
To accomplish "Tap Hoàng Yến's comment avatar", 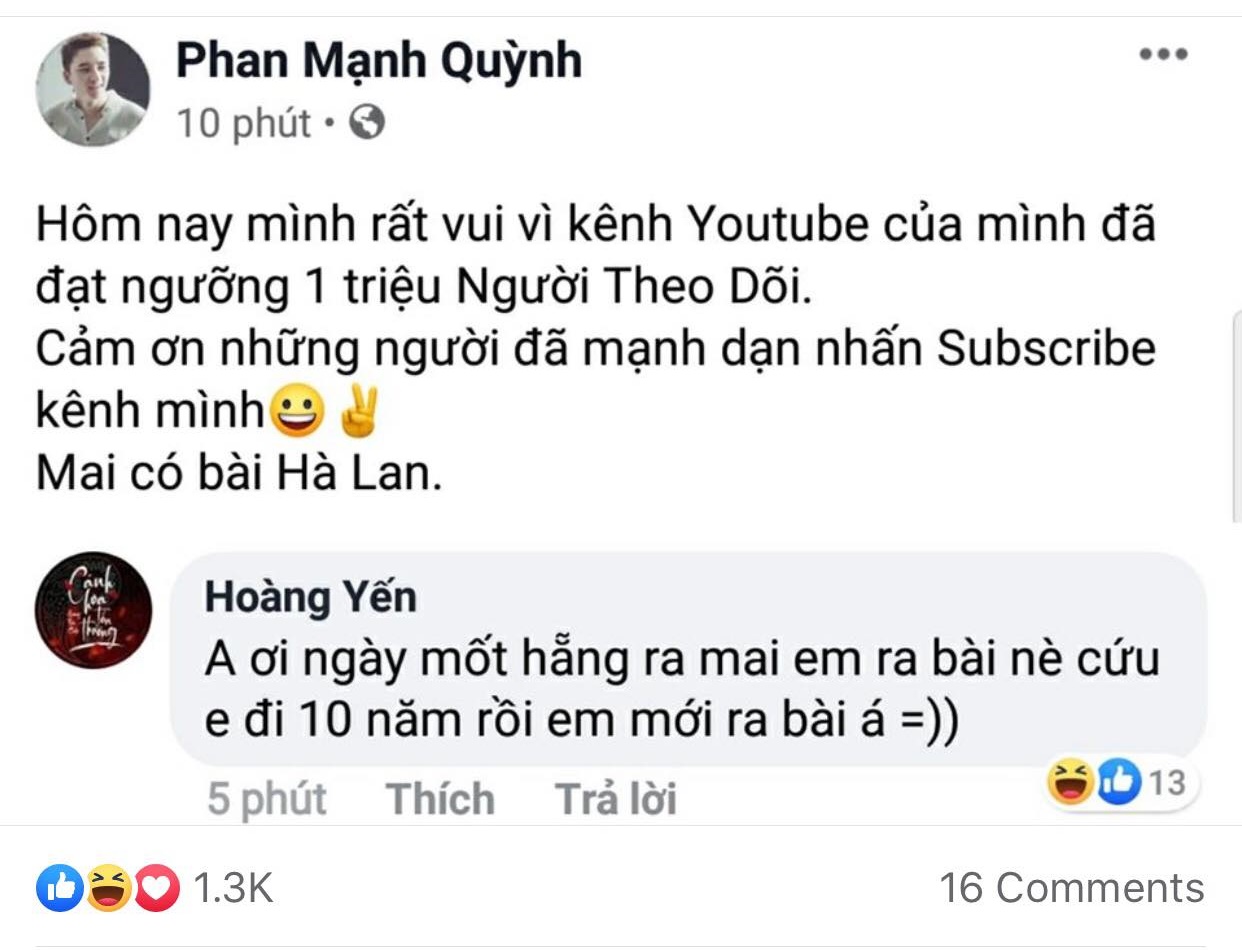I will point(93,611).
